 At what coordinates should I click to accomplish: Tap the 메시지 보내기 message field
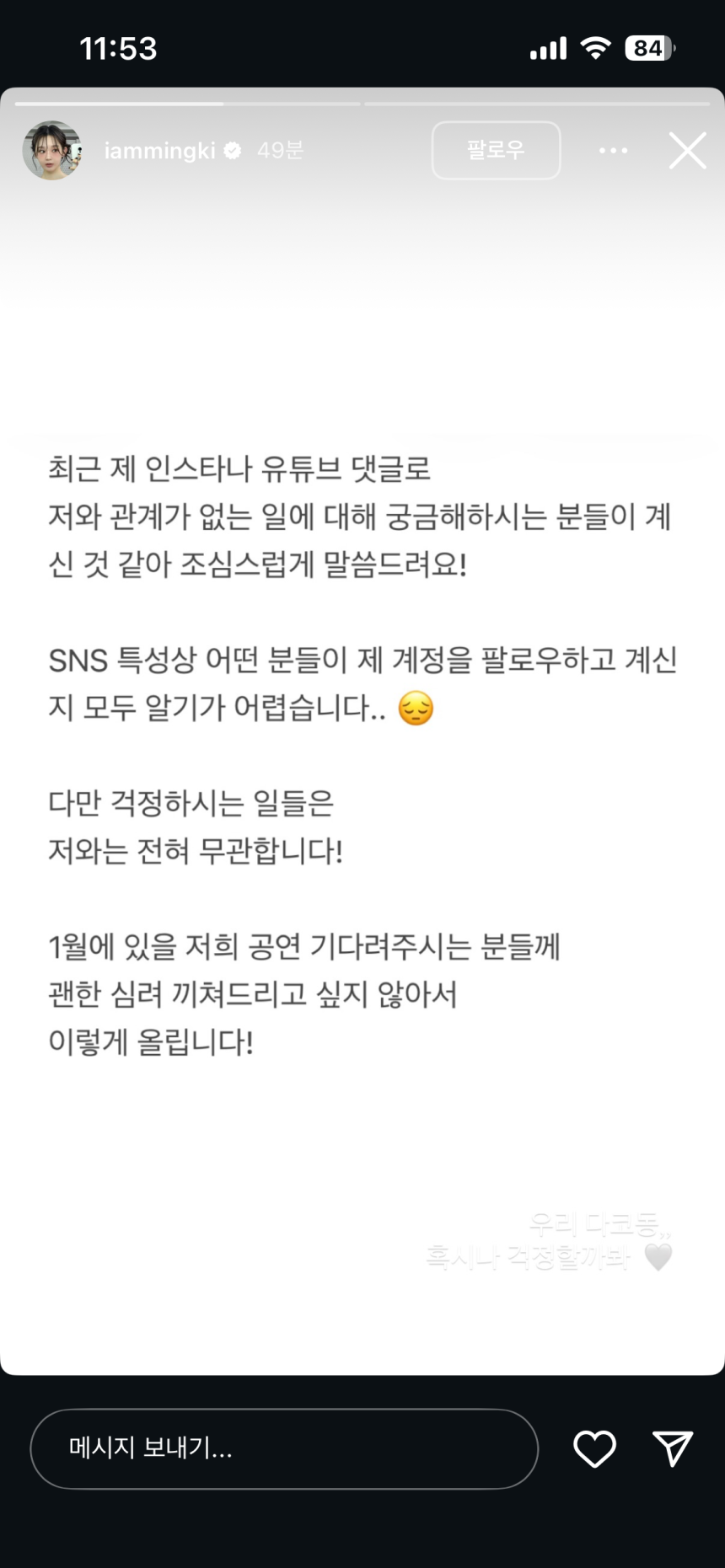pyautogui.click(x=283, y=1448)
